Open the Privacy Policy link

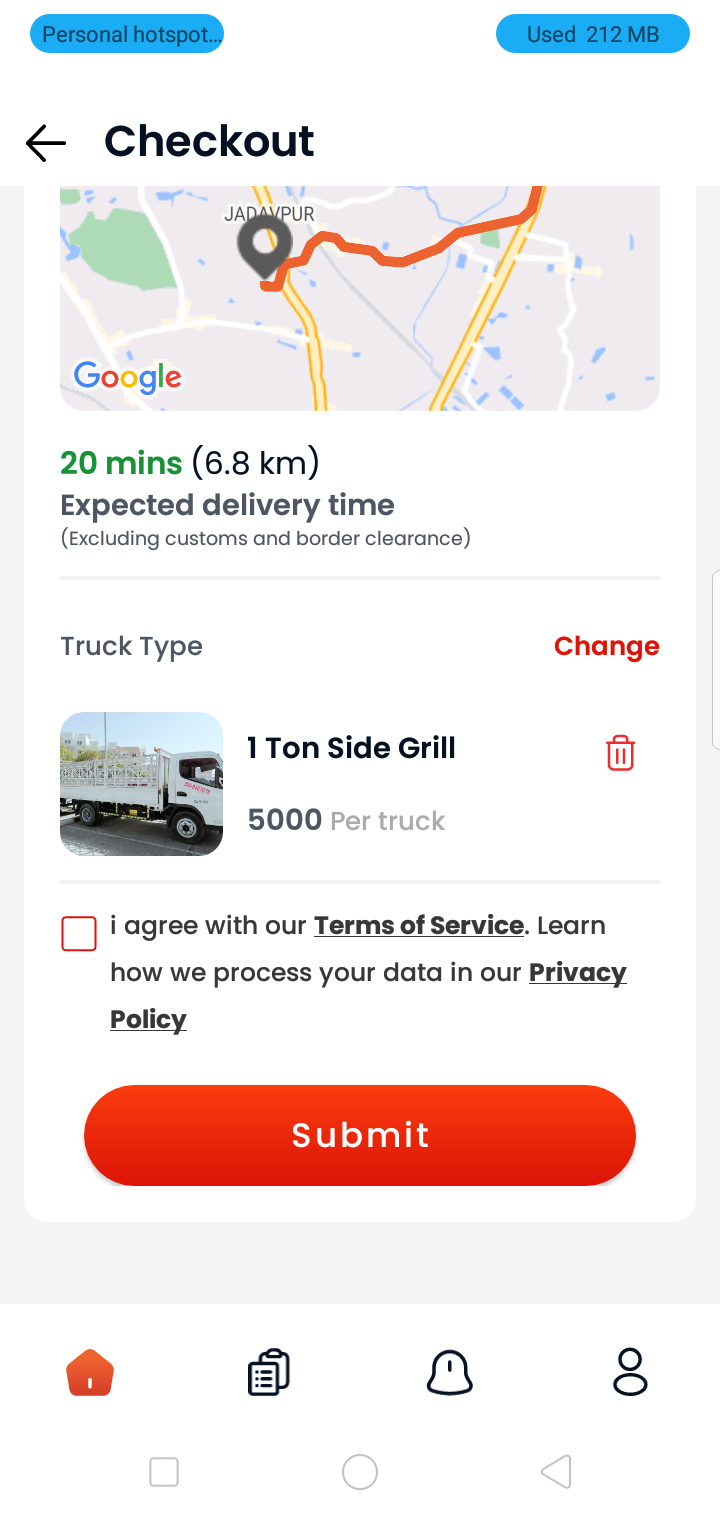pos(368,996)
